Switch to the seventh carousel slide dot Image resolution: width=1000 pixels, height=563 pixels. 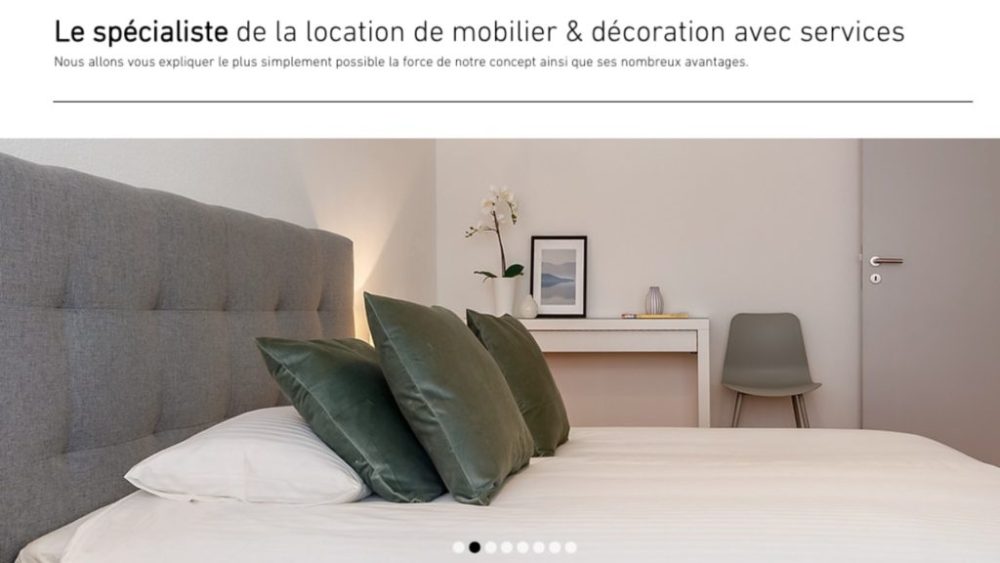coord(554,547)
